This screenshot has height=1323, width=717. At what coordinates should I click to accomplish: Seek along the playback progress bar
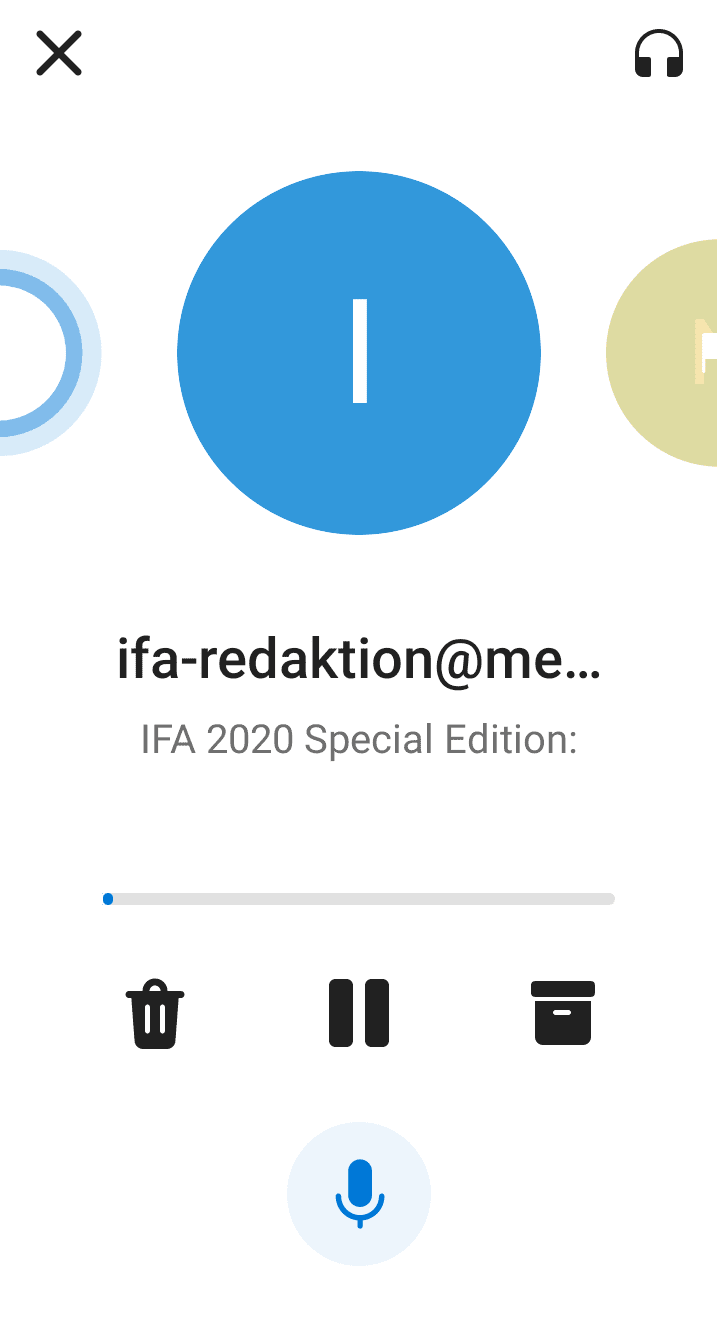click(x=359, y=899)
